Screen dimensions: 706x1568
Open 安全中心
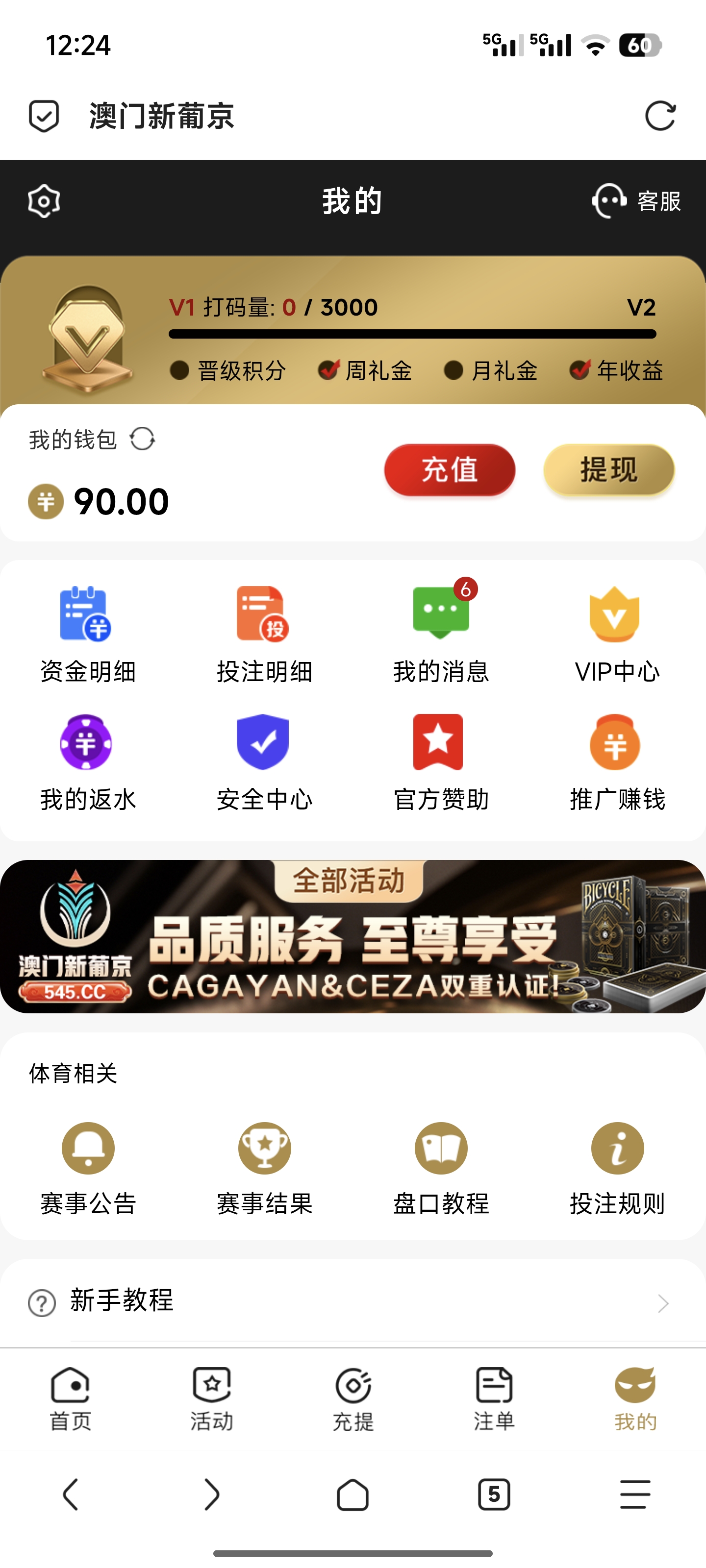264,762
